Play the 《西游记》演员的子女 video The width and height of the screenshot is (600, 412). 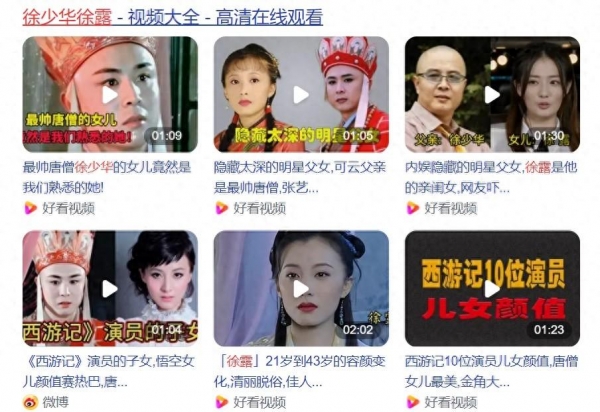110,289
